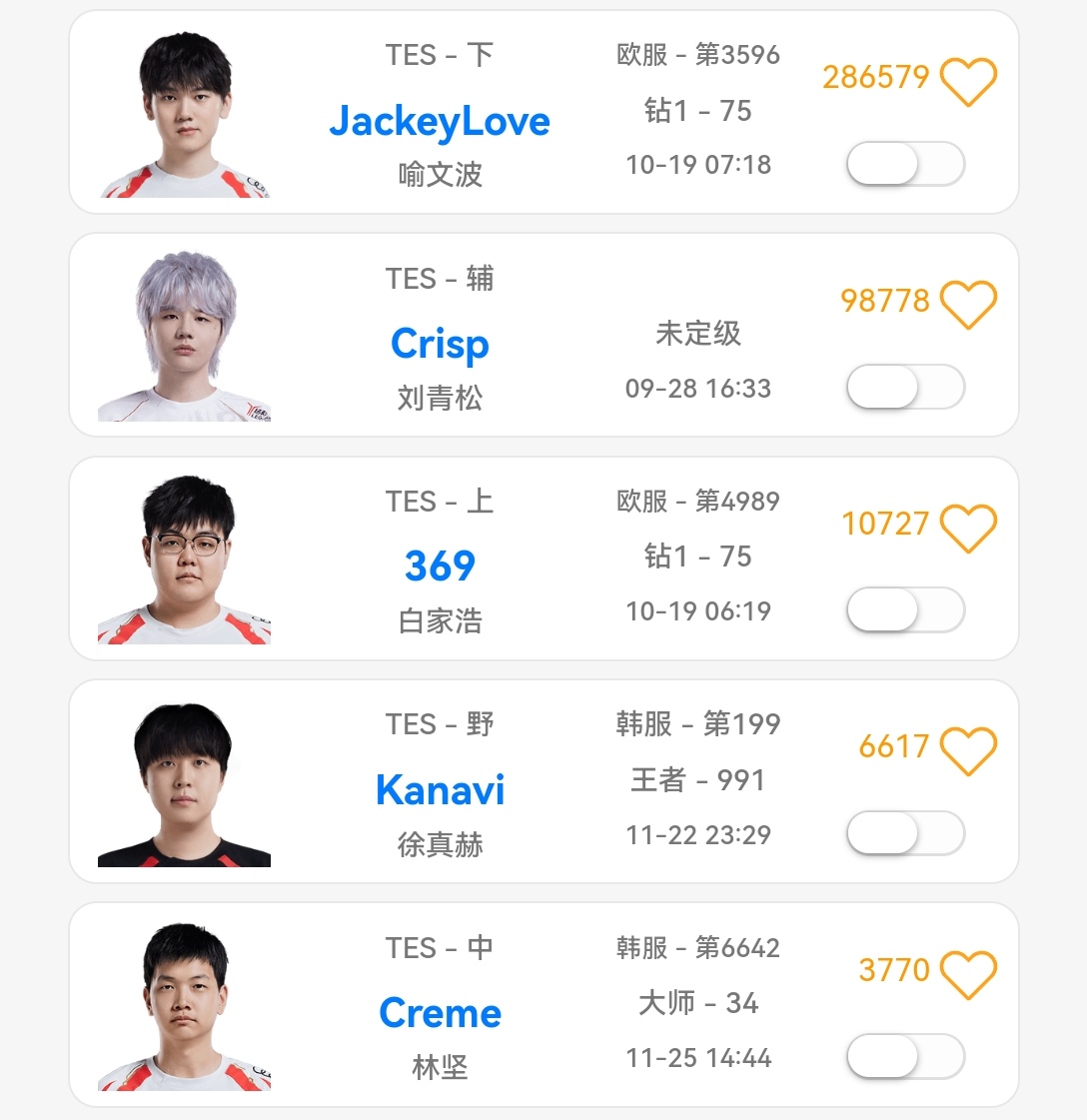Turn on the switch in Crisp's row
This screenshot has width=1087, height=1120.
click(x=903, y=387)
